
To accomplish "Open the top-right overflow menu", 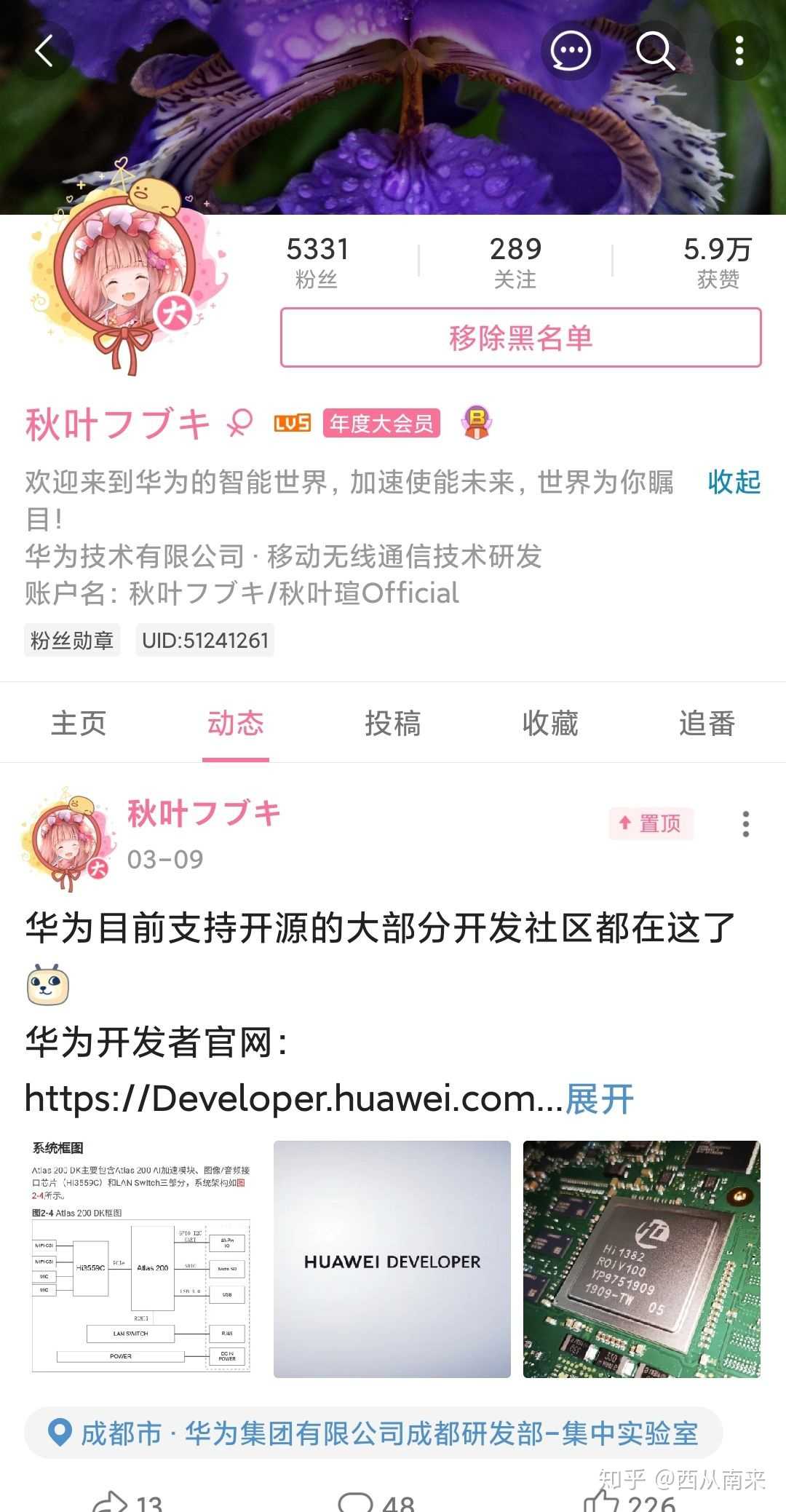I will tap(739, 51).
